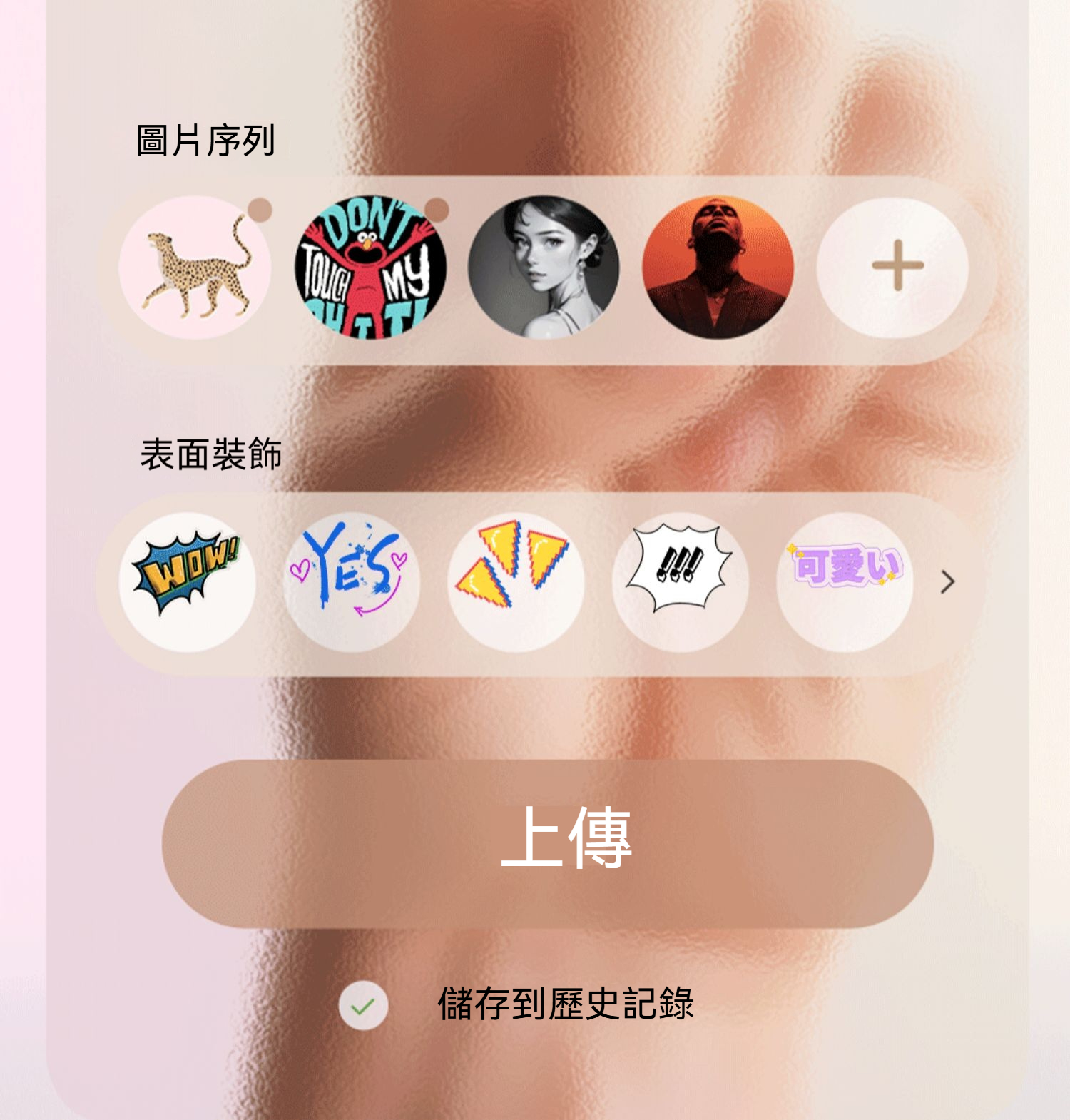Tap the 上傳 upload button
1070x1120 pixels.
548,843
